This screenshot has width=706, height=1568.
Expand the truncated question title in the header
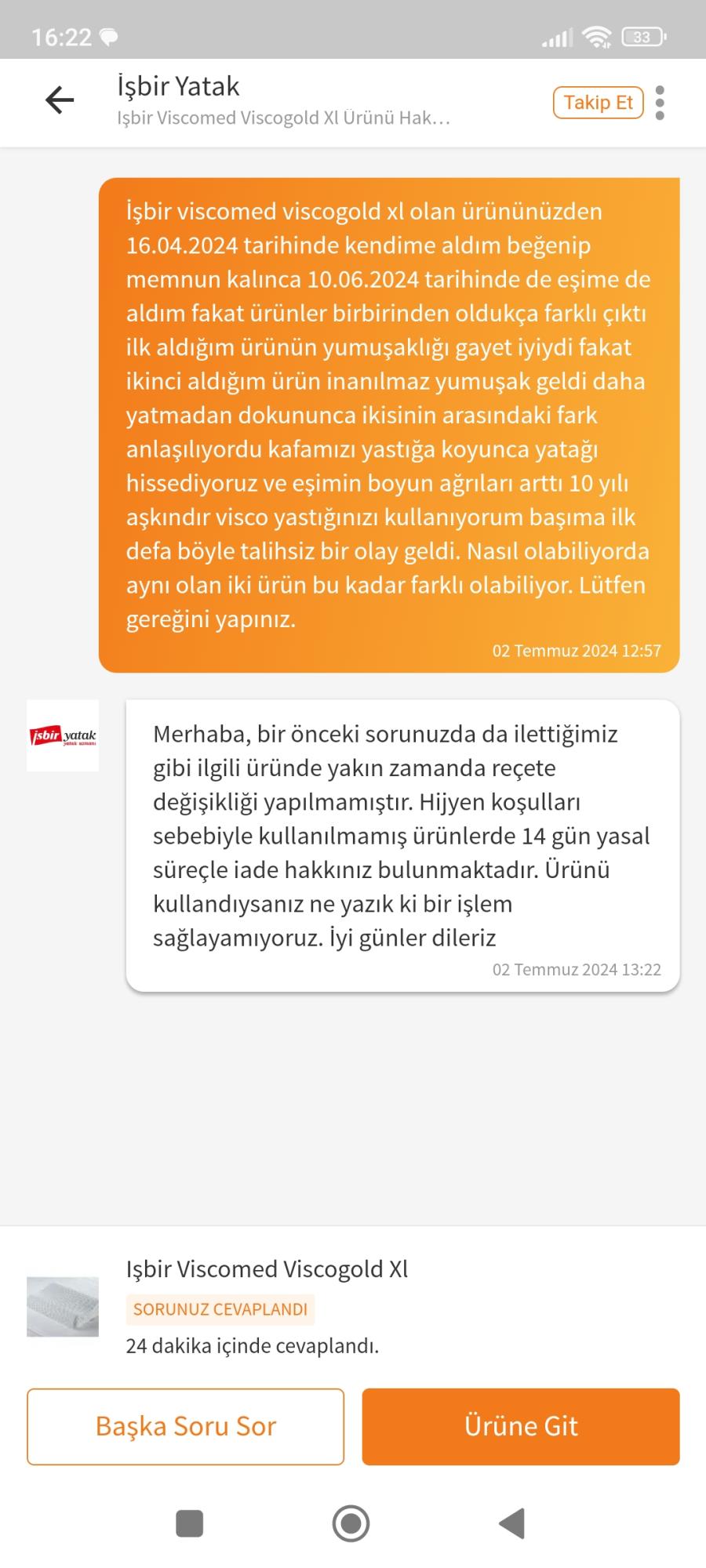282,118
